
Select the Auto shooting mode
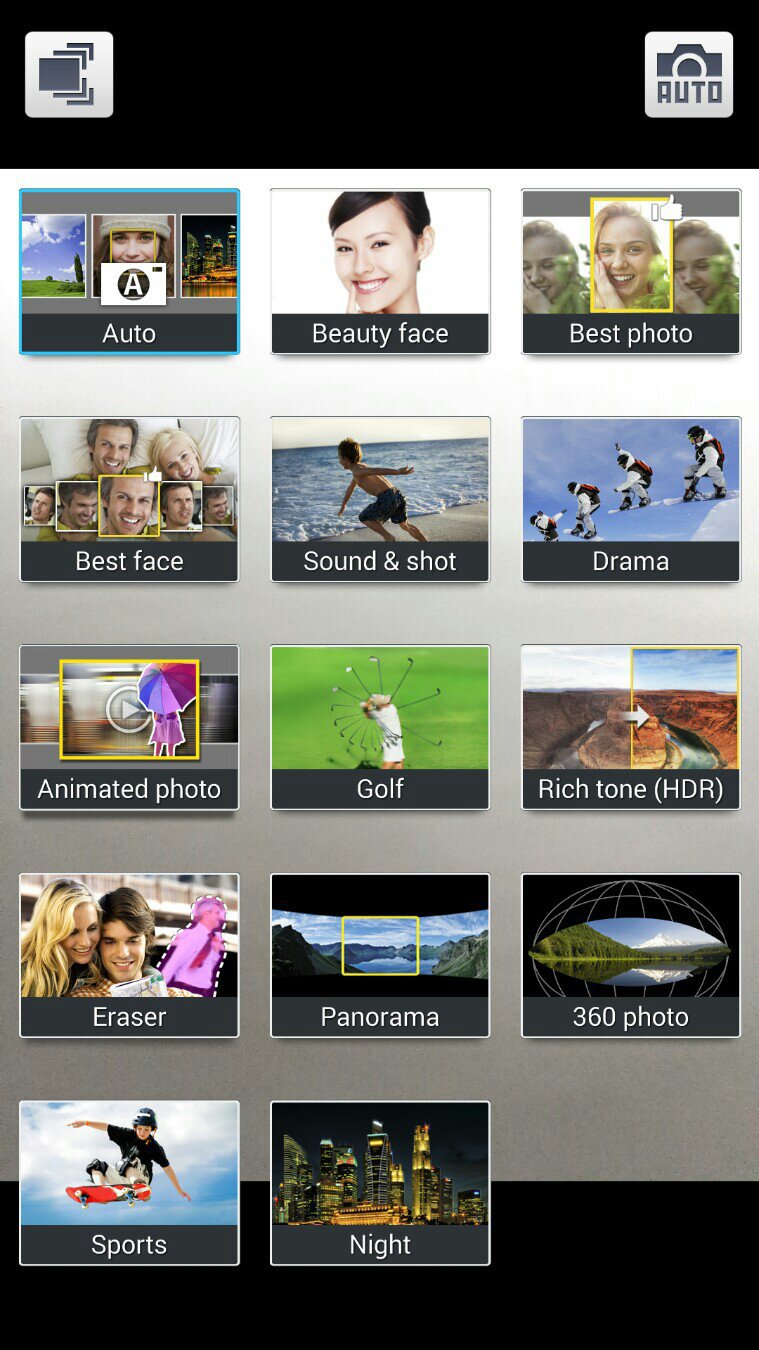pyautogui.click(x=129, y=271)
